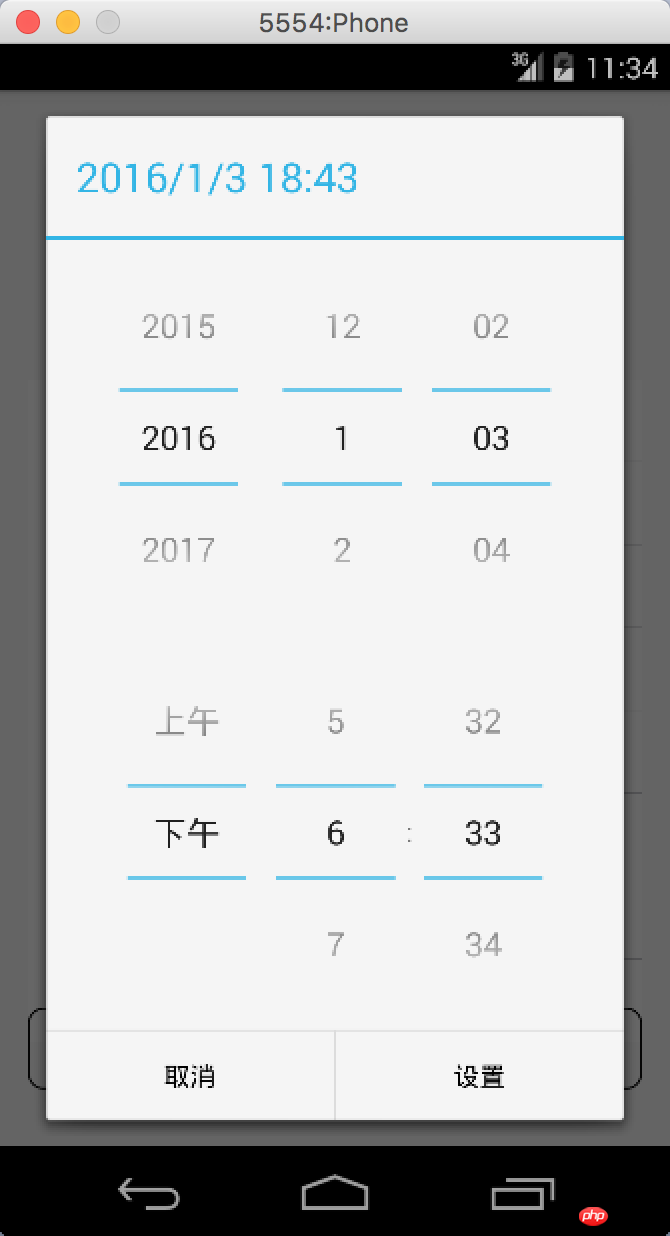Confirm the date with 设置
Viewport: 670px width, 1236px height.
click(x=479, y=1076)
